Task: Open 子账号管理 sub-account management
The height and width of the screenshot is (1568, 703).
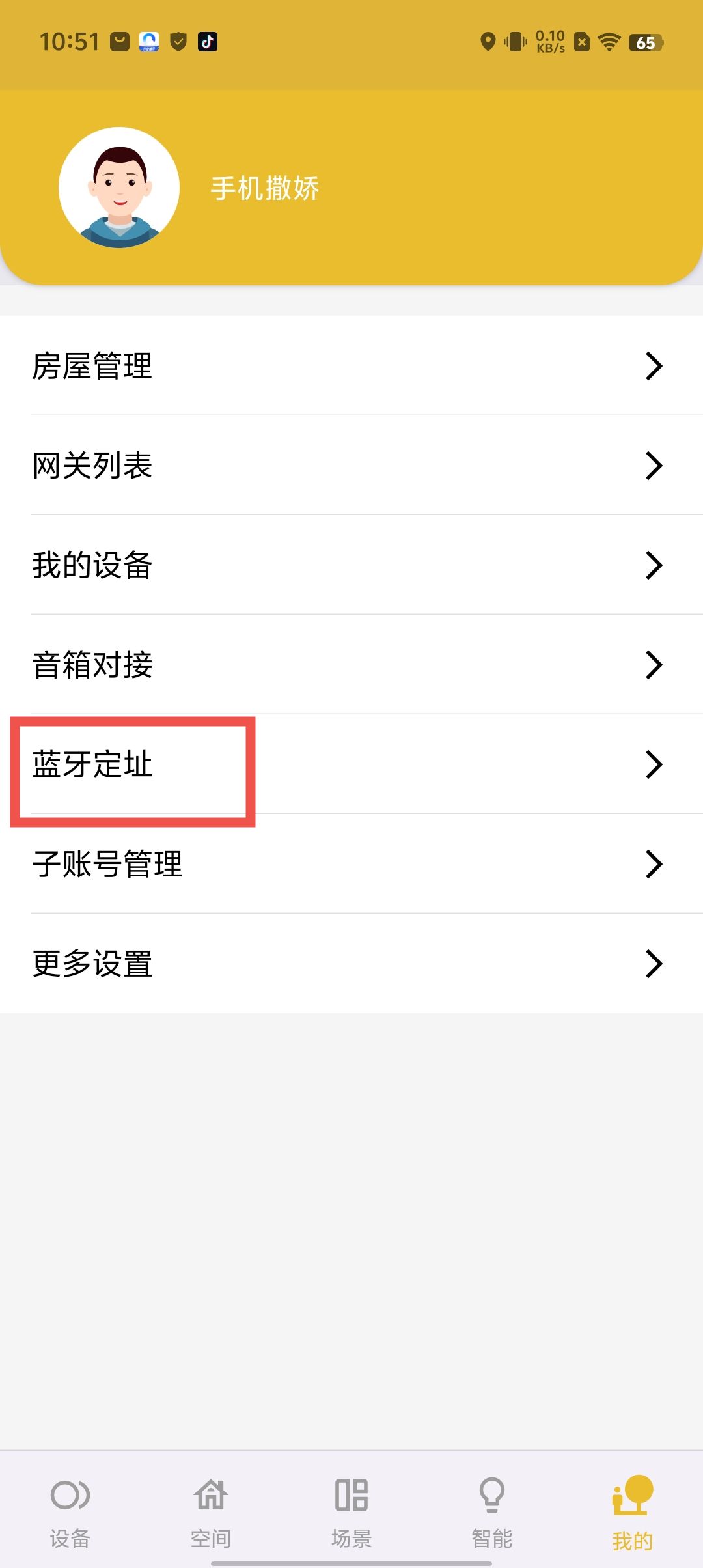Action: point(351,863)
